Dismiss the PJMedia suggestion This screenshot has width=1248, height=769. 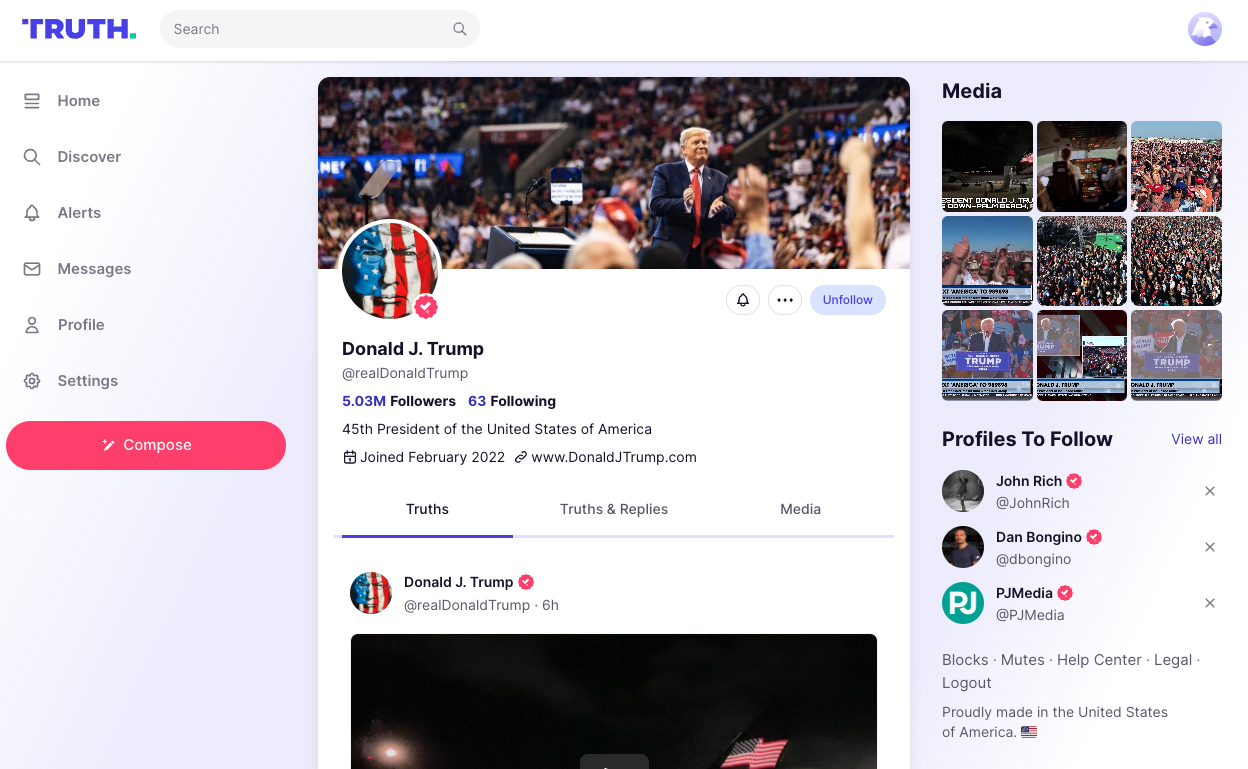(x=1210, y=603)
